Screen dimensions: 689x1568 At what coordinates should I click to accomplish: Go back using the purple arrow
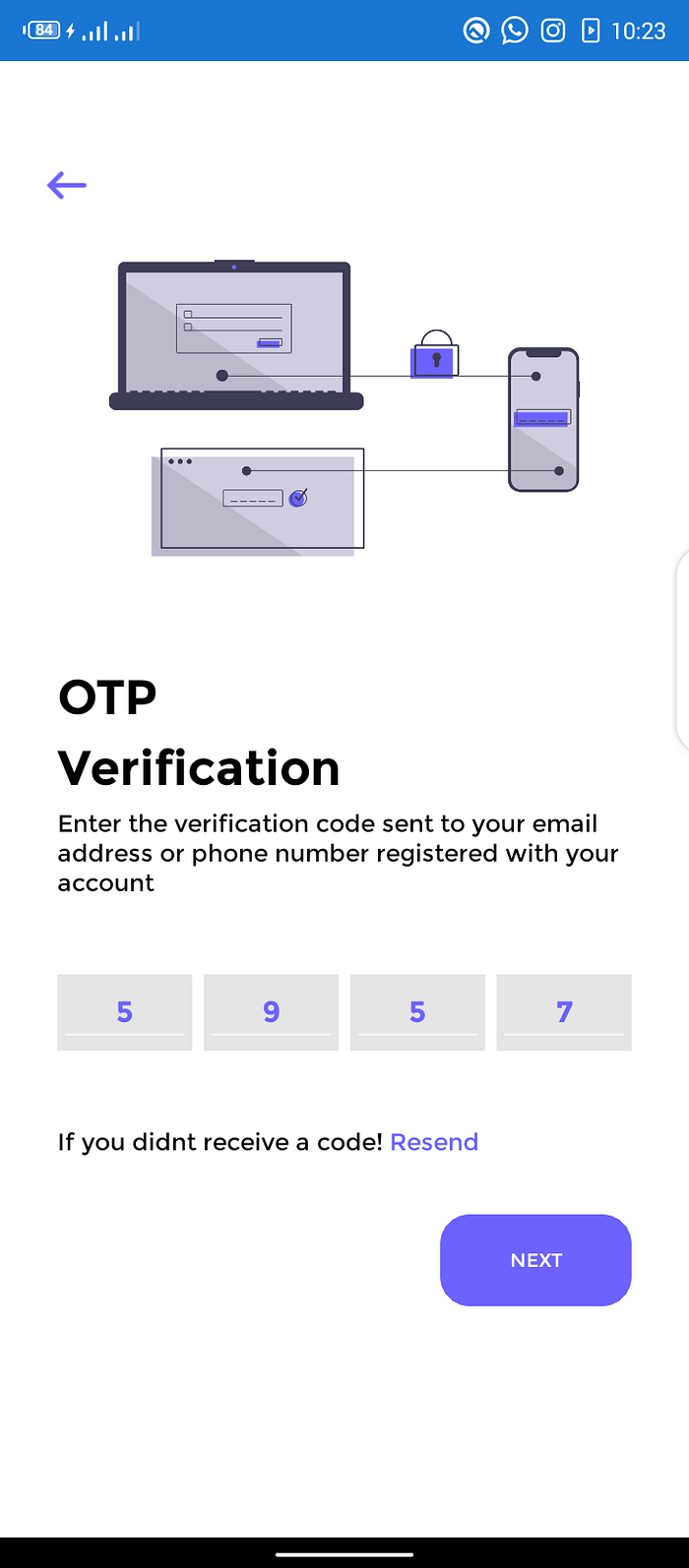67,185
